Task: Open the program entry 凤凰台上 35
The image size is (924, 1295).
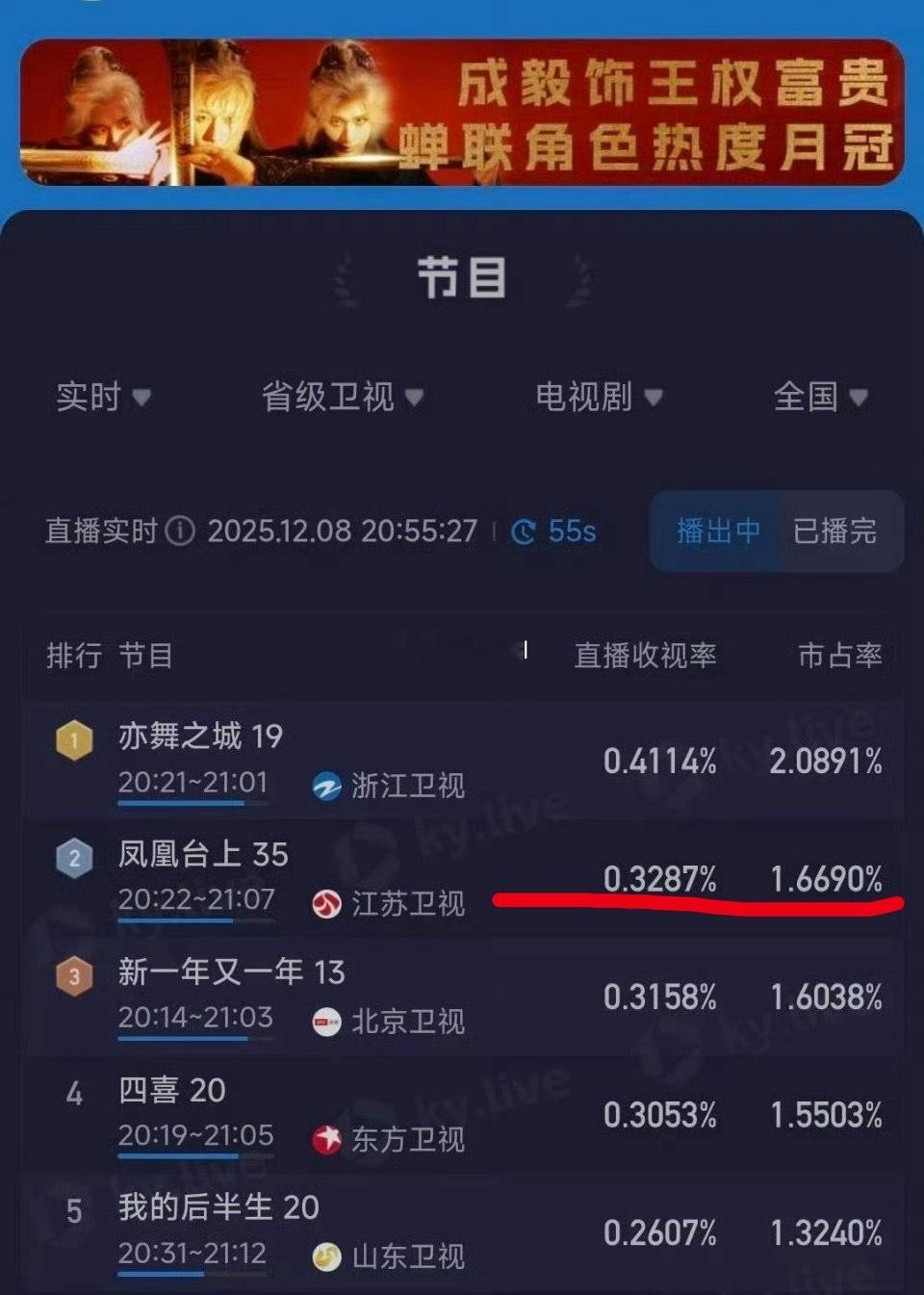Action: [202, 856]
